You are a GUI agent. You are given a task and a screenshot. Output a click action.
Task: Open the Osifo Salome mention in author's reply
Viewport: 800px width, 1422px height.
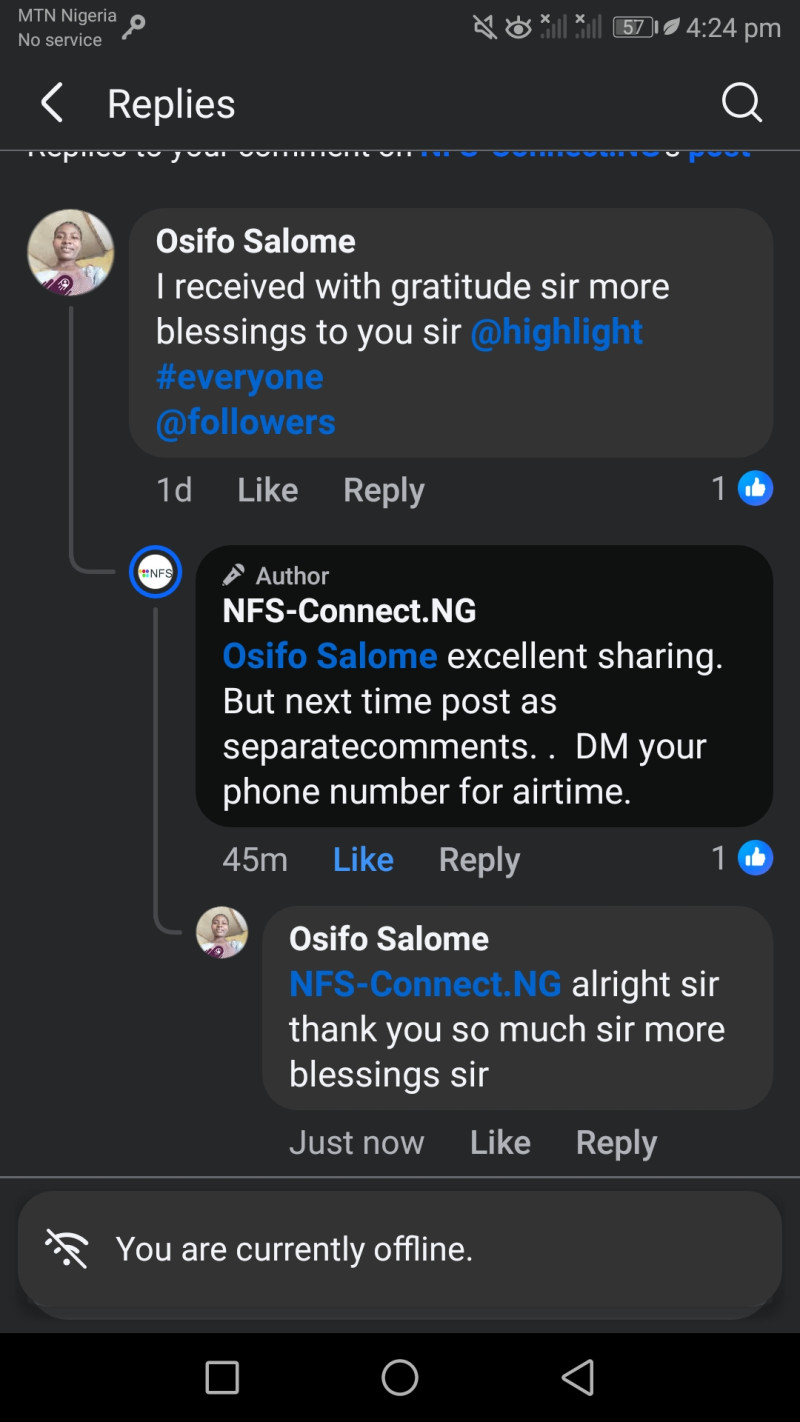[329, 656]
